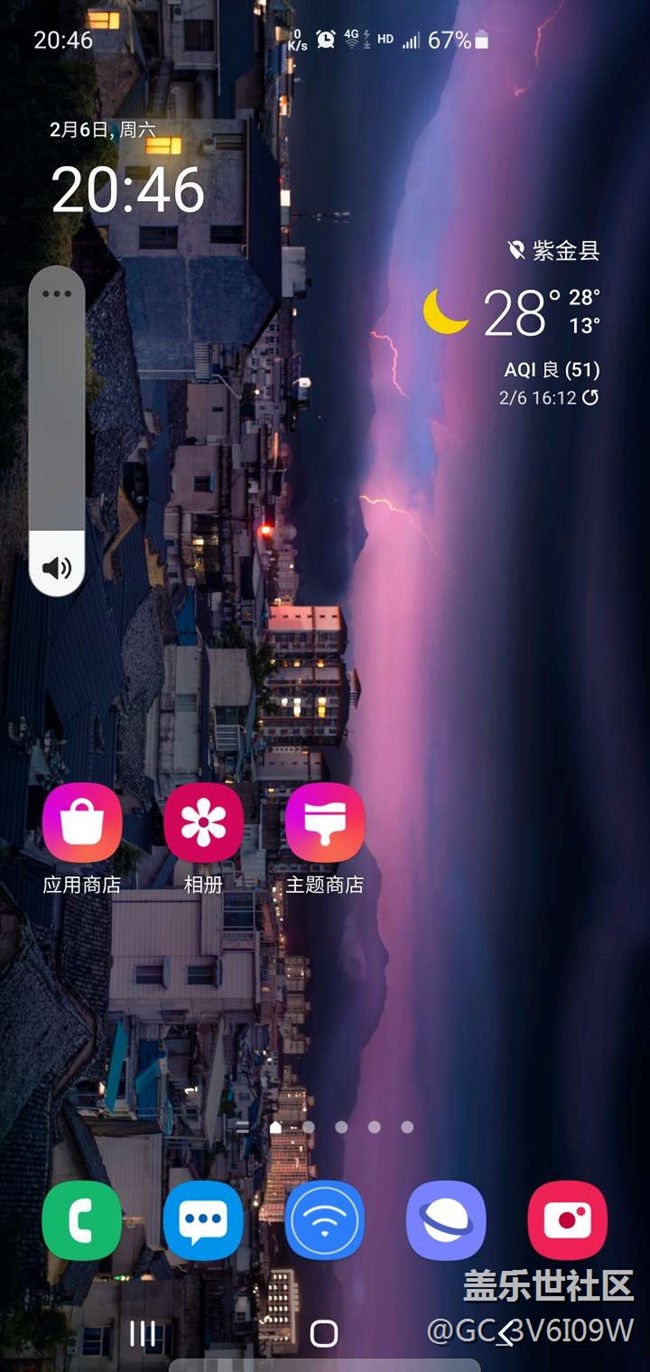Open the Samsung Internet browser

(446, 1220)
